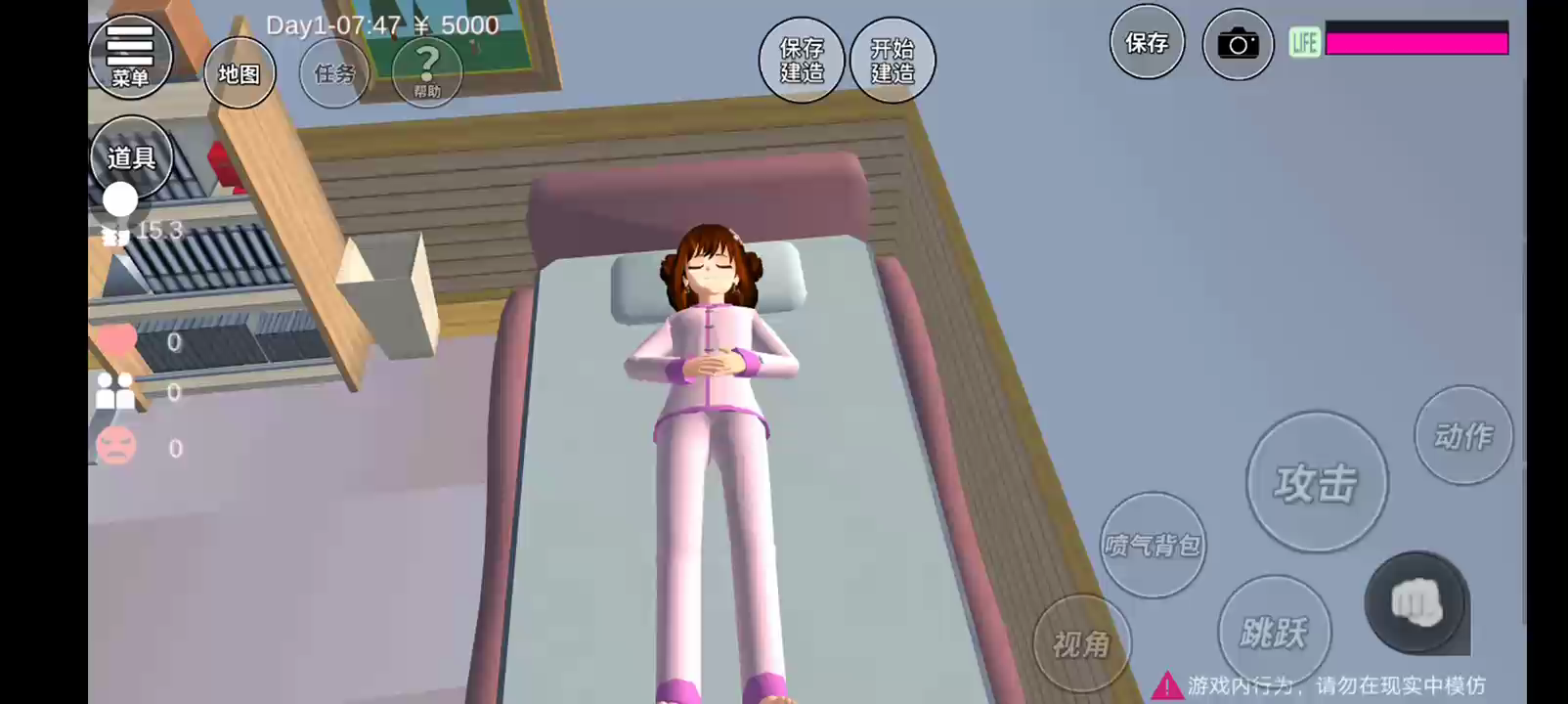
Task: Tap 跳跃 to jump
Action: [x=1274, y=633]
